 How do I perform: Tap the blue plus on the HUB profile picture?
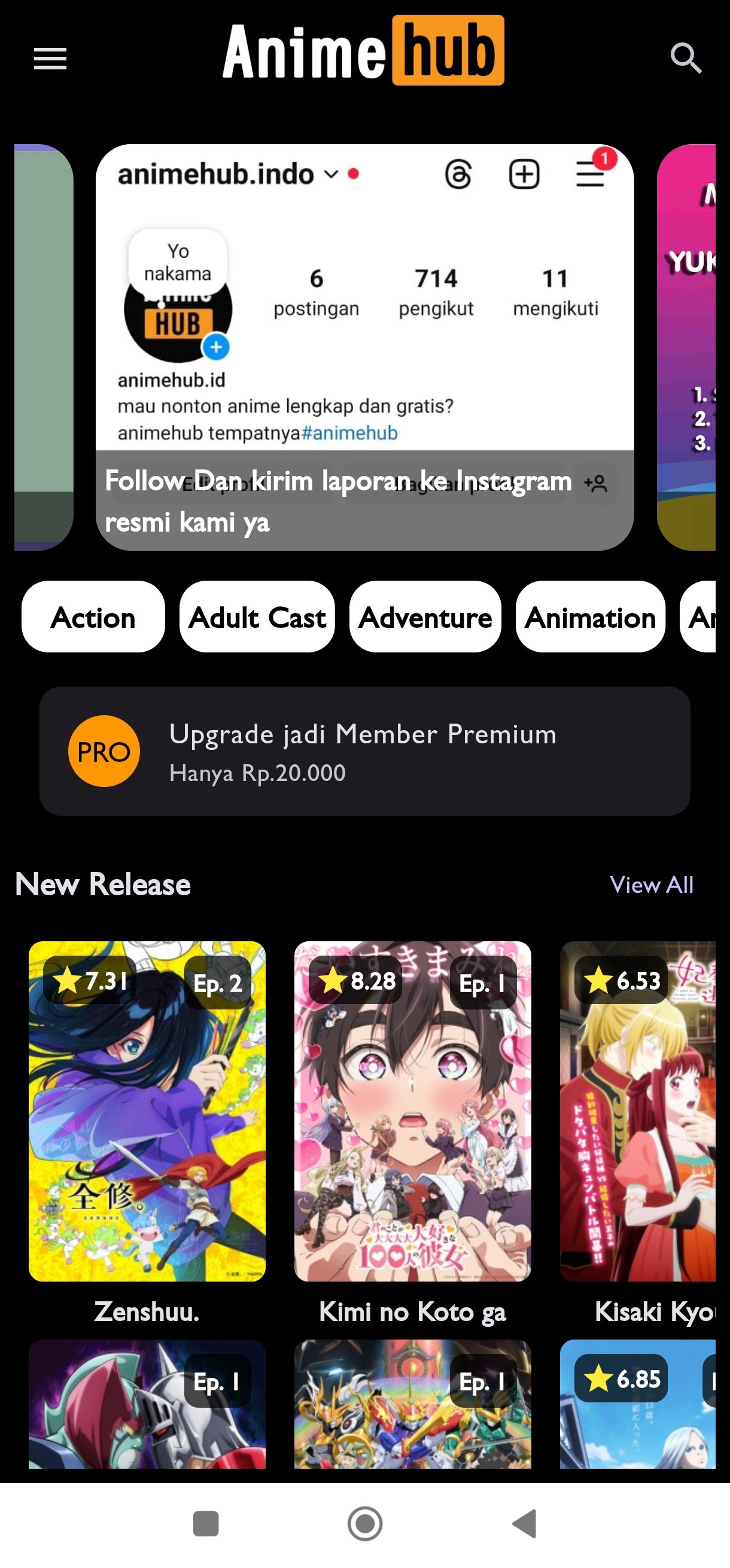point(217,347)
